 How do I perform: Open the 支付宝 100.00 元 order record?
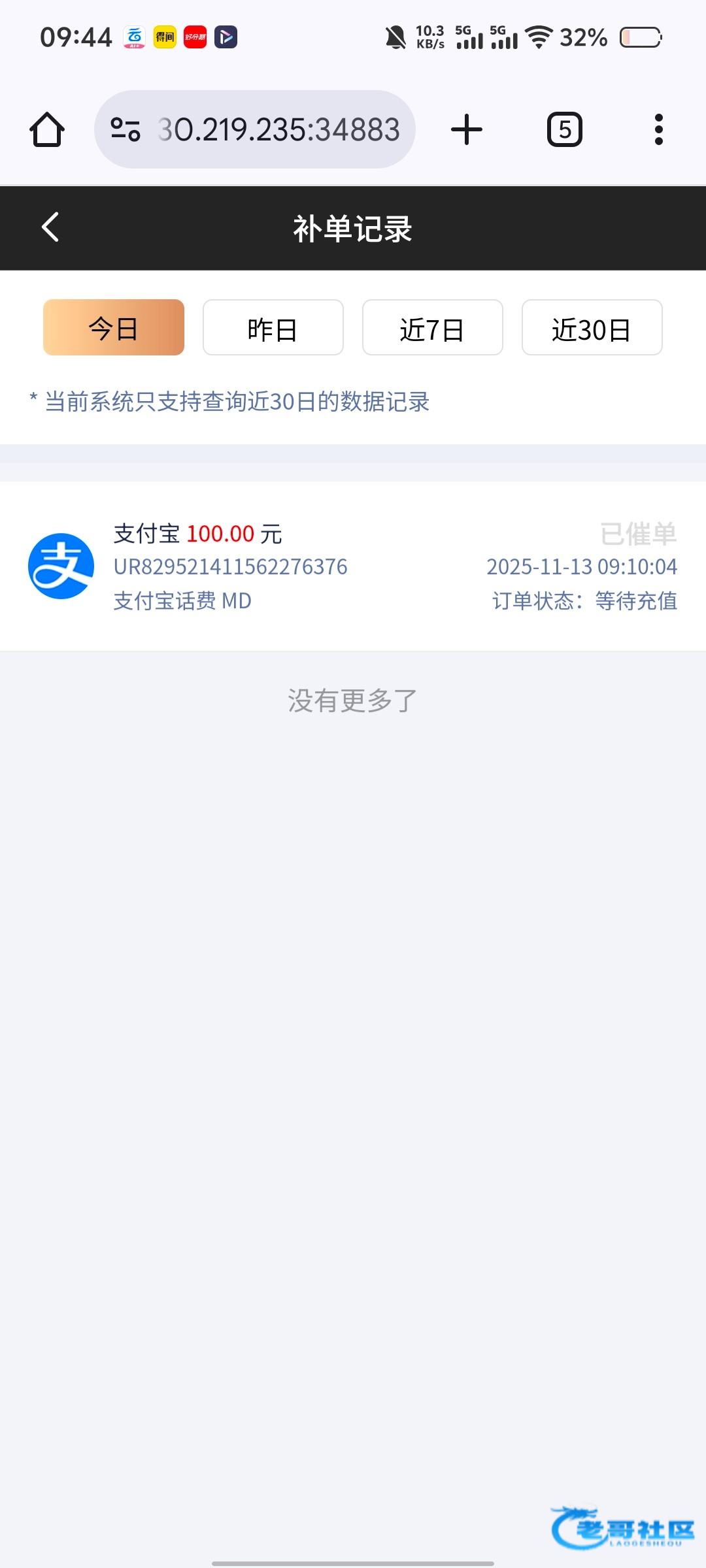coord(353,566)
